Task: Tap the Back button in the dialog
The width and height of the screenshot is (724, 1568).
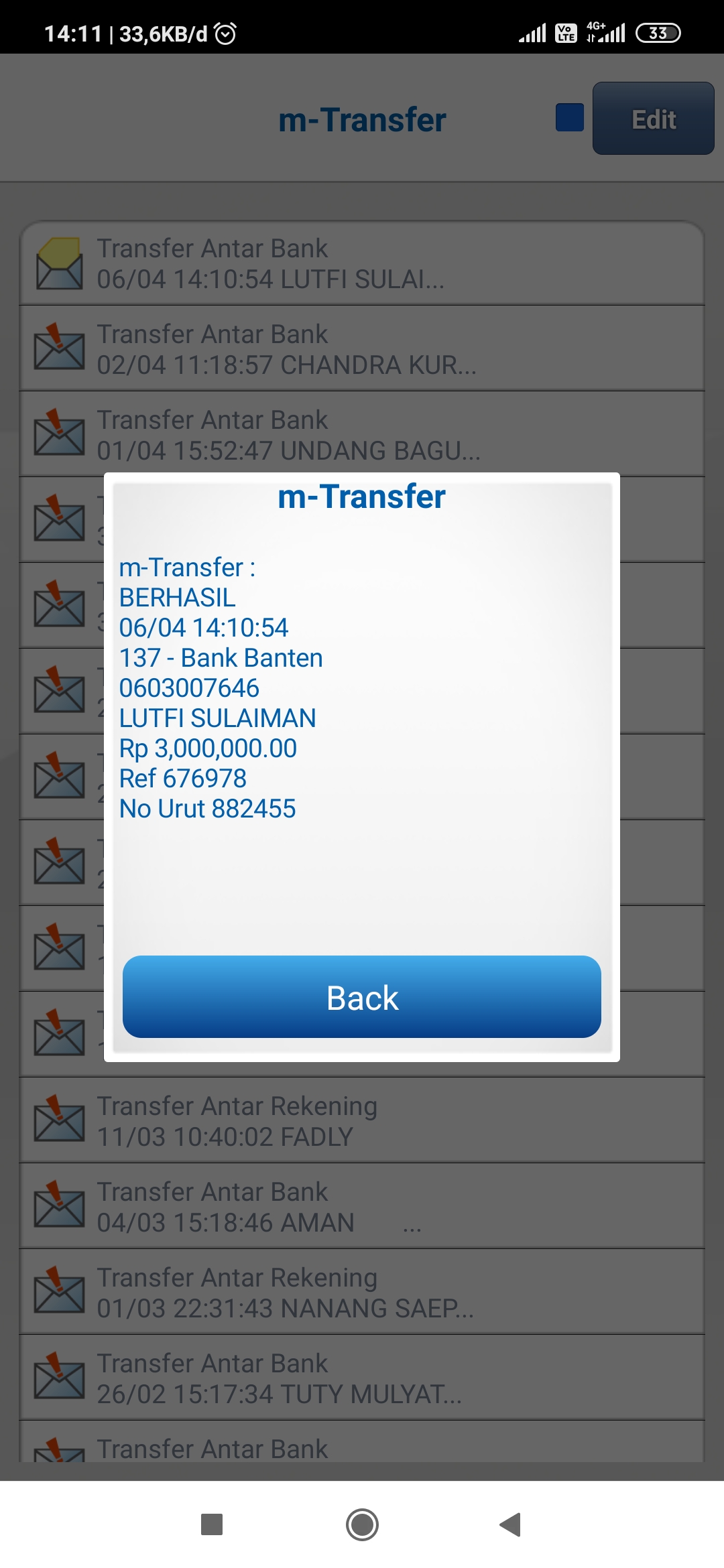Action: [x=362, y=997]
